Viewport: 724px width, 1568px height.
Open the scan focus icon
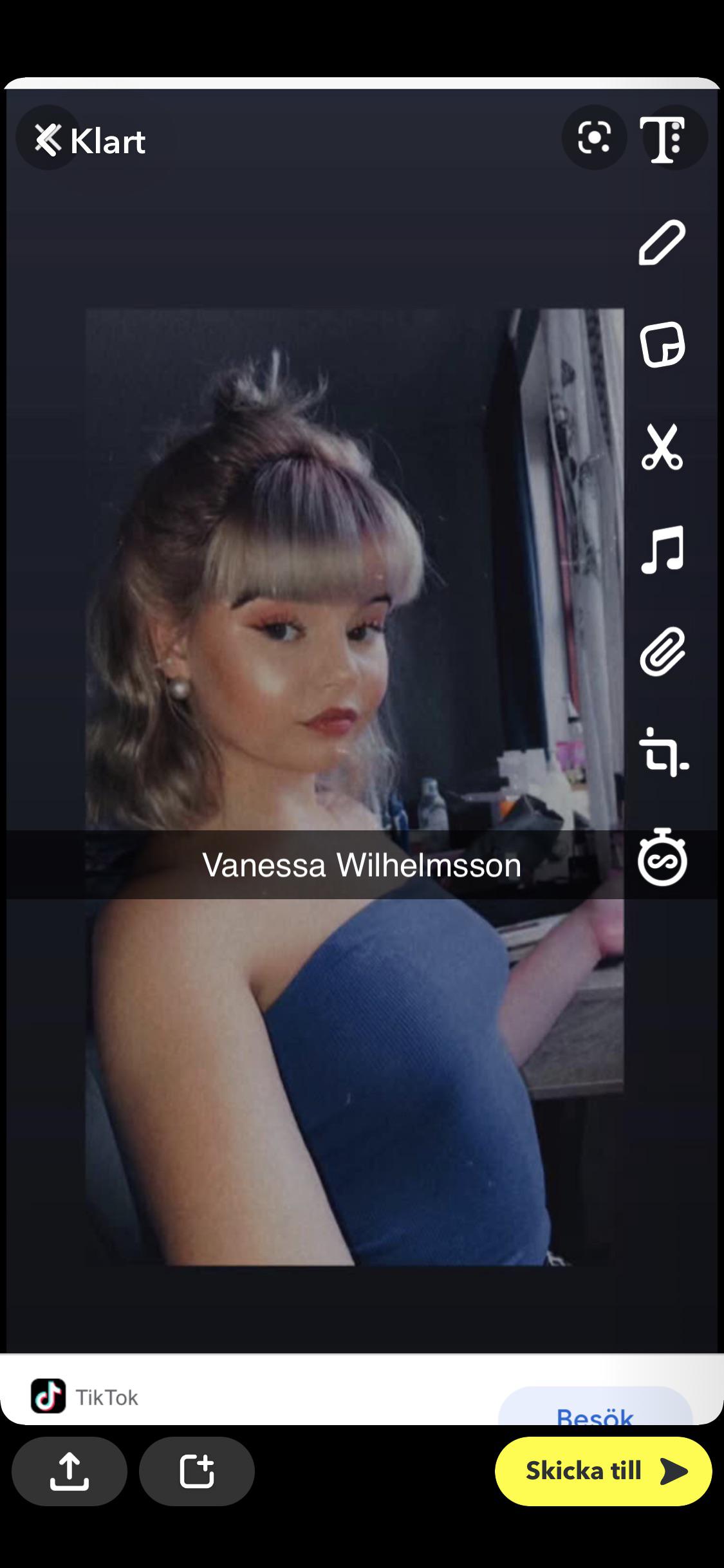(593, 138)
